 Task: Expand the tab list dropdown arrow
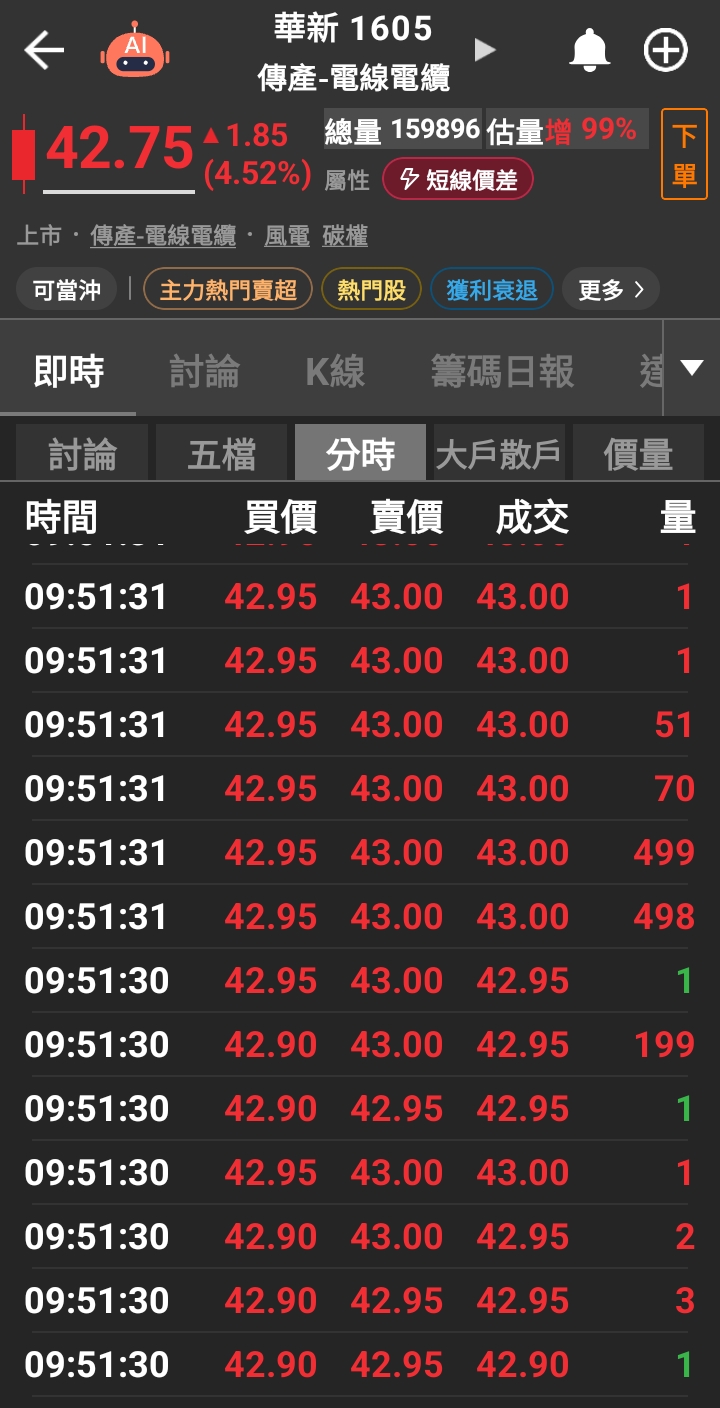[692, 368]
